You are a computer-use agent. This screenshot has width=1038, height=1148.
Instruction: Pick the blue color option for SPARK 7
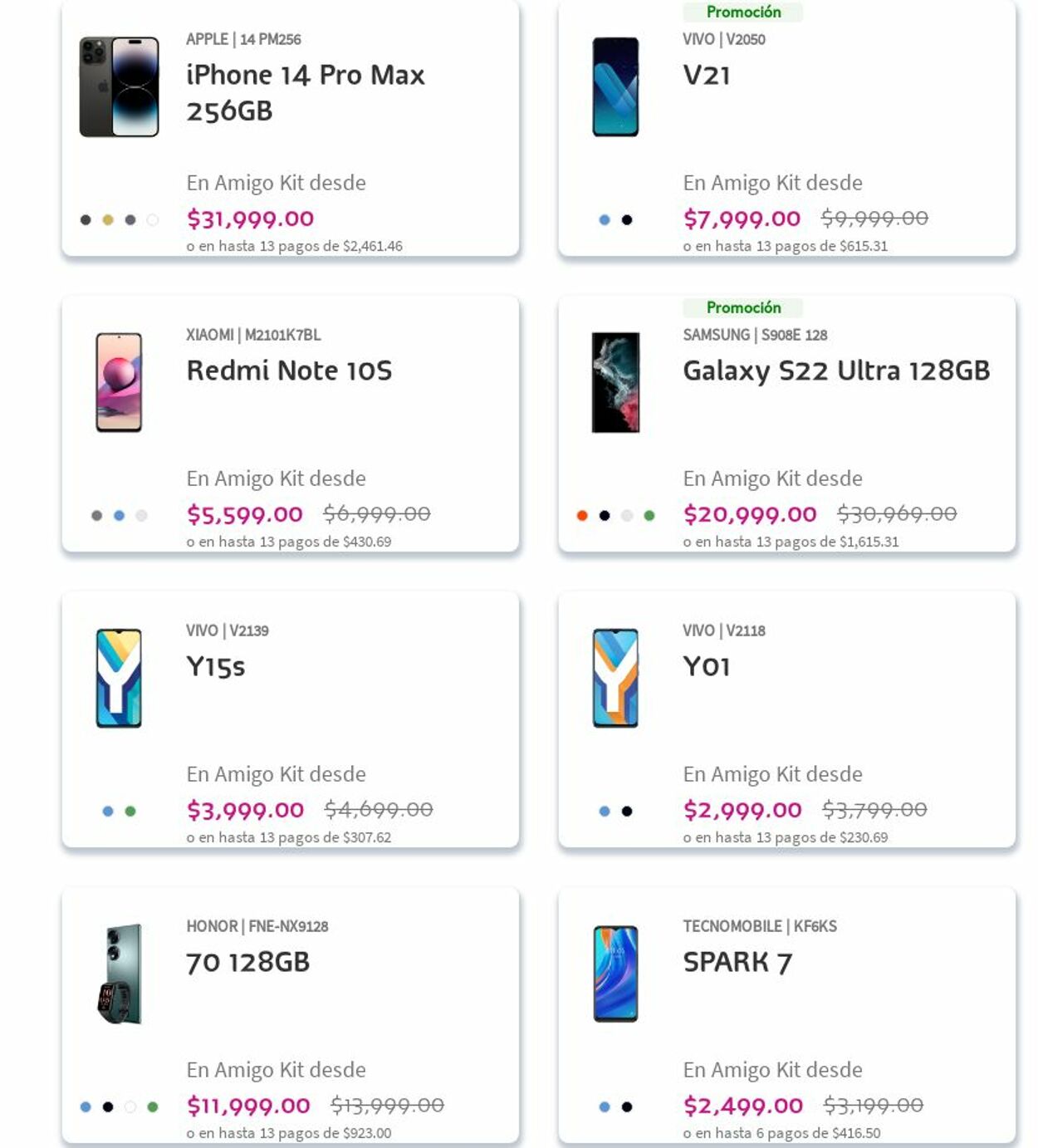[603, 1105]
